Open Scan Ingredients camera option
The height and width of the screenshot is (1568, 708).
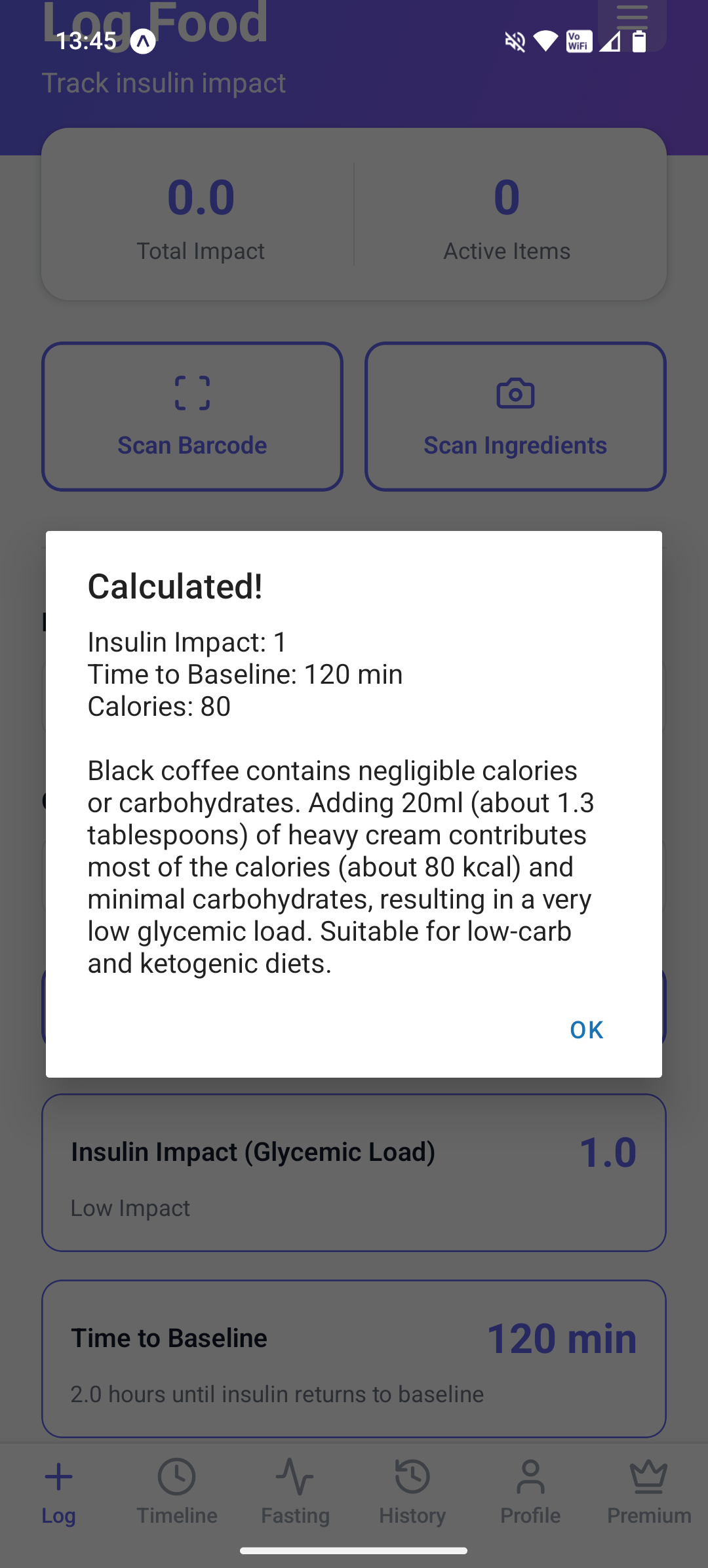click(x=515, y=416)
